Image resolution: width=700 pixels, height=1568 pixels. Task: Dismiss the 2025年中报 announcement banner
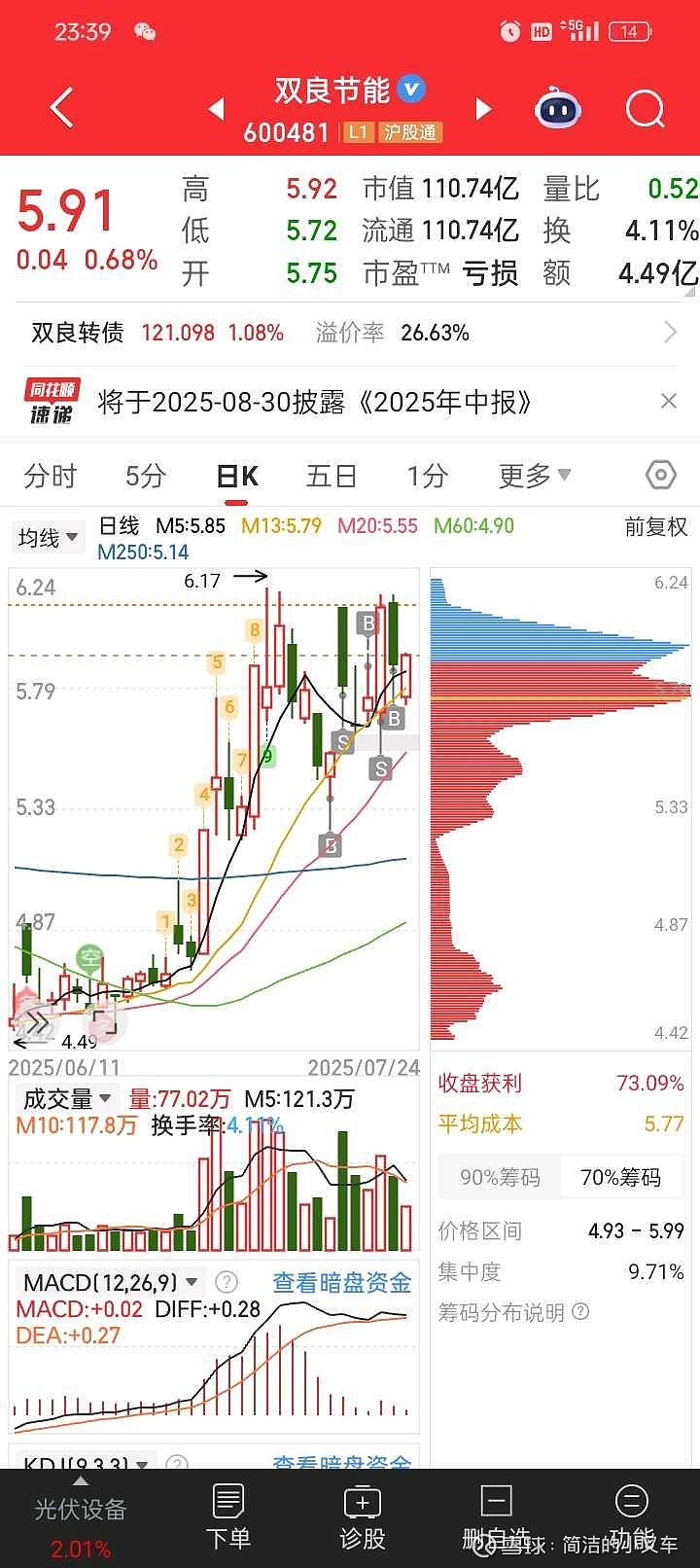point(669,401)
